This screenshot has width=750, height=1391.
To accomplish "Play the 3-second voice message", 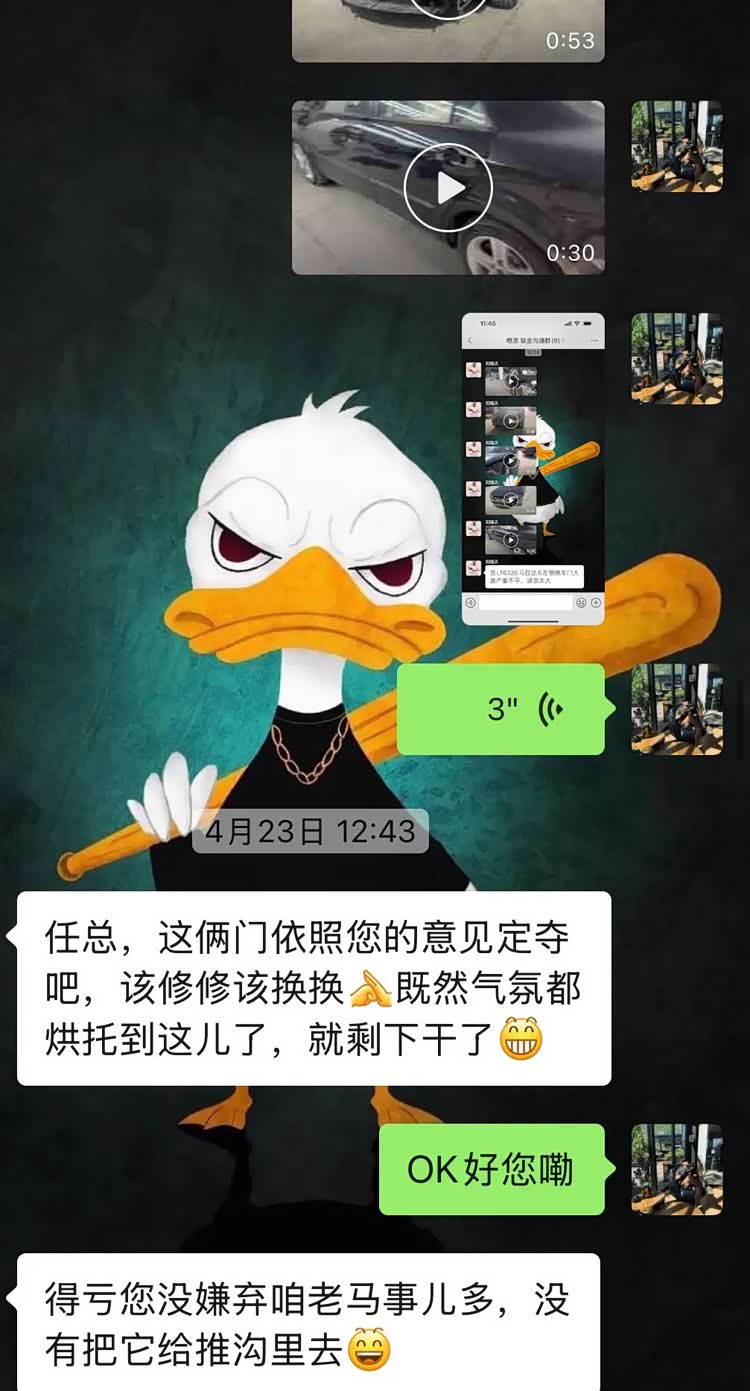I will (x=501, y=709).
